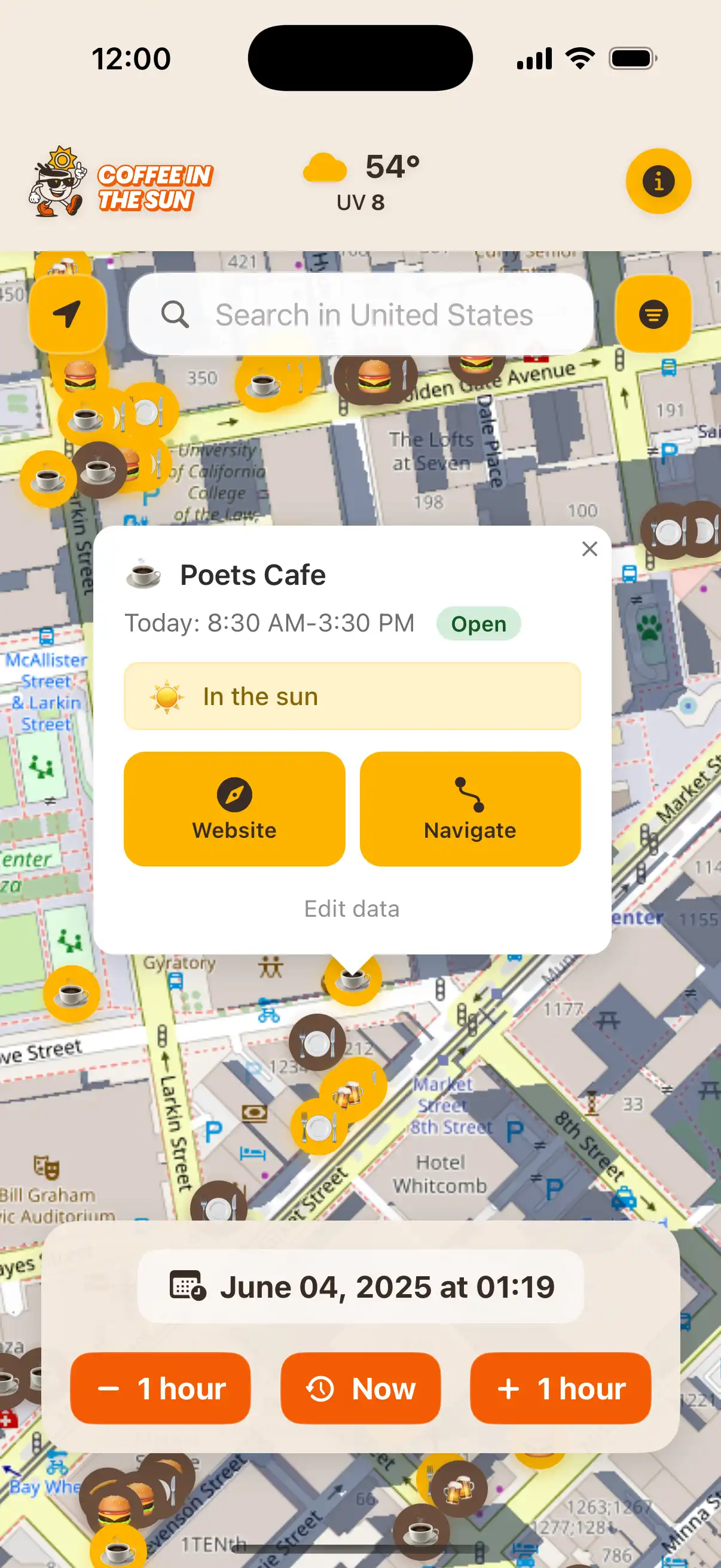This screenshot has height=1568, width=721.
Task: Center map on current location
Action: (x=67, y=314)
